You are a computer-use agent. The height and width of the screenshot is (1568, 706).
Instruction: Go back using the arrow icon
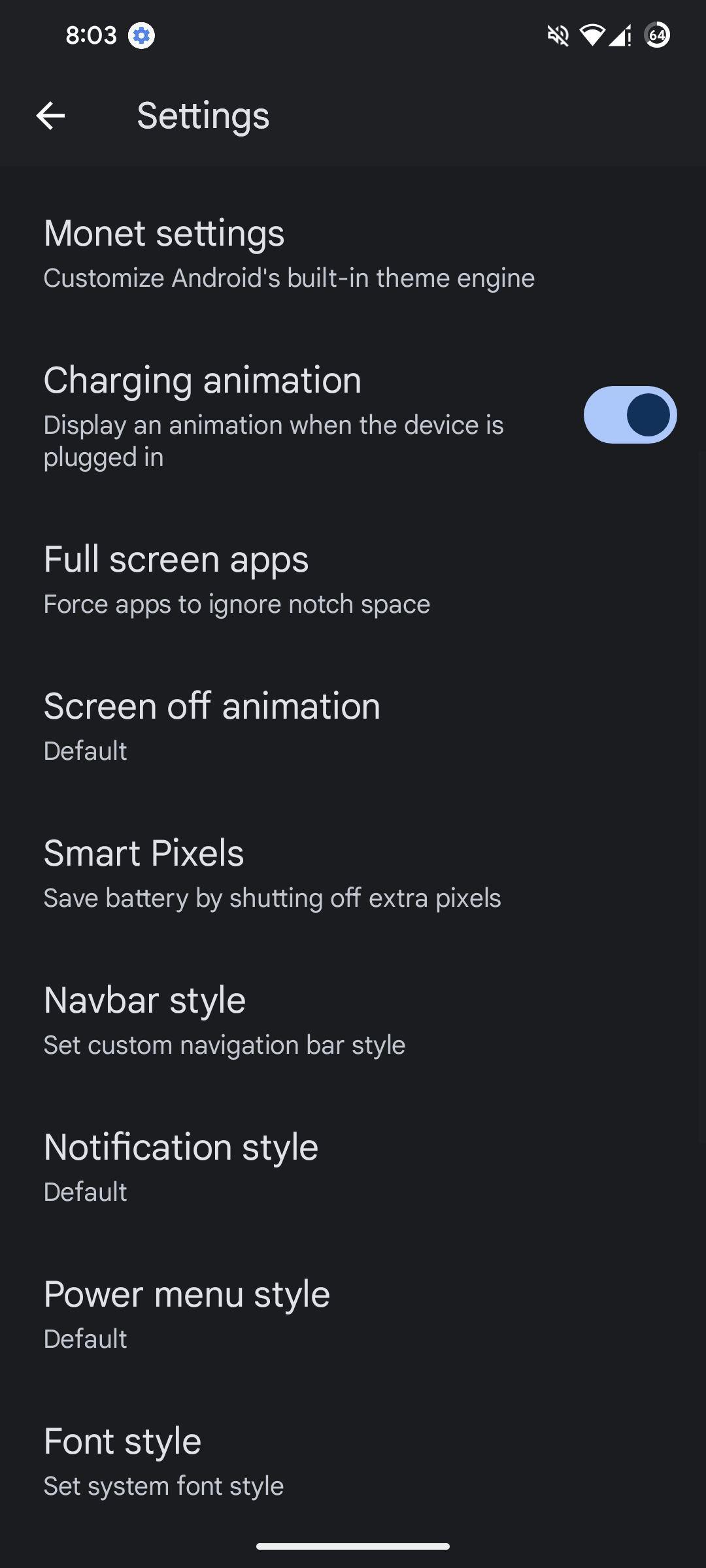tap(50, 116)
